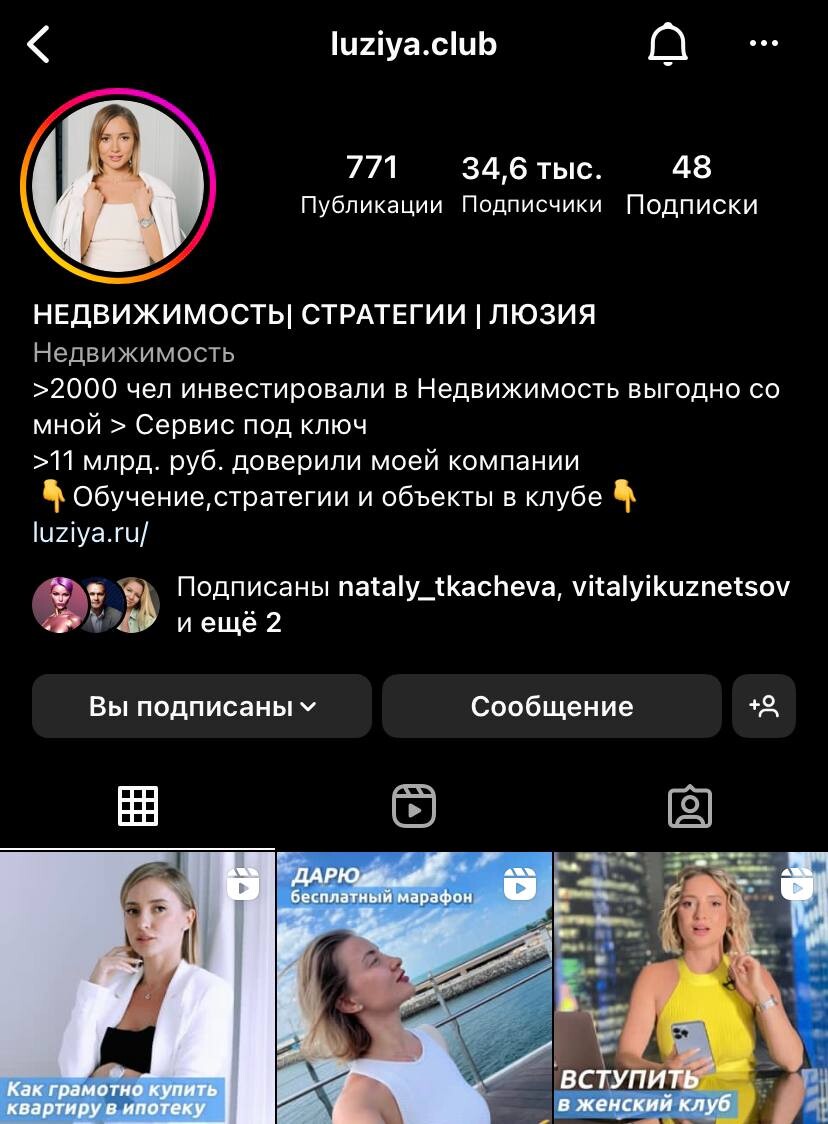Screen dimensions: 828x1124
Task: Open the notifications bell settings
Action: (668, 45)
